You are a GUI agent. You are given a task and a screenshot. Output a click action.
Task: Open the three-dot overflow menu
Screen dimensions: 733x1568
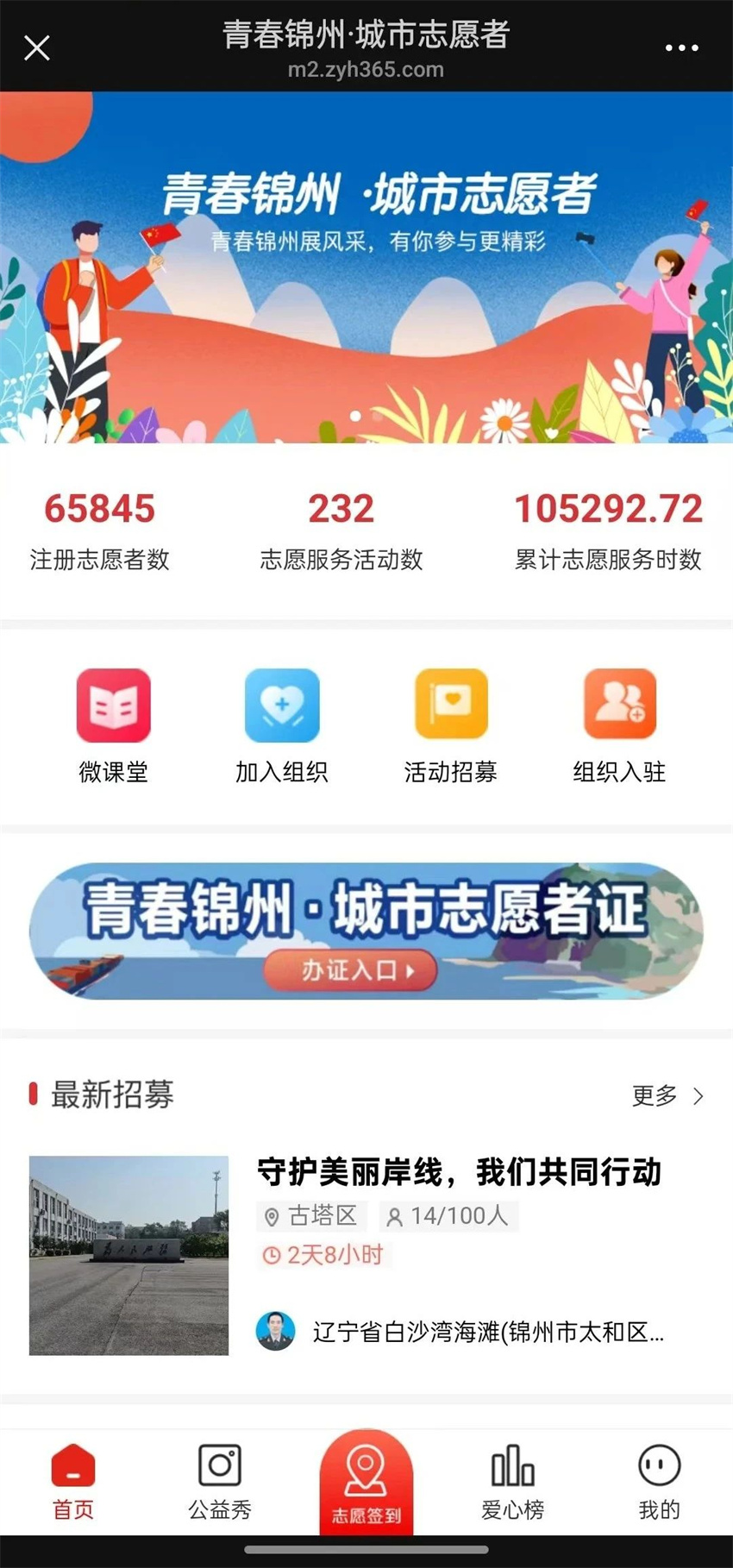(681, 47)
